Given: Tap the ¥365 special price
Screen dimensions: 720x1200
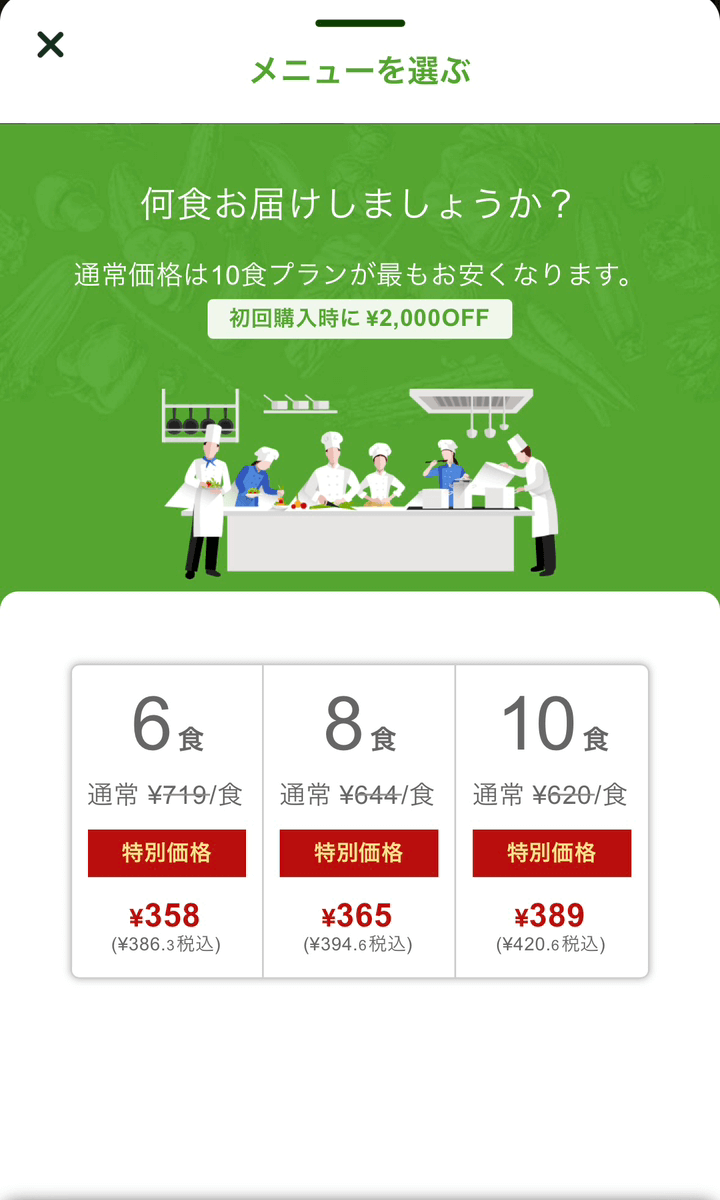Looking at the screenshot, I should coord(358,912).
